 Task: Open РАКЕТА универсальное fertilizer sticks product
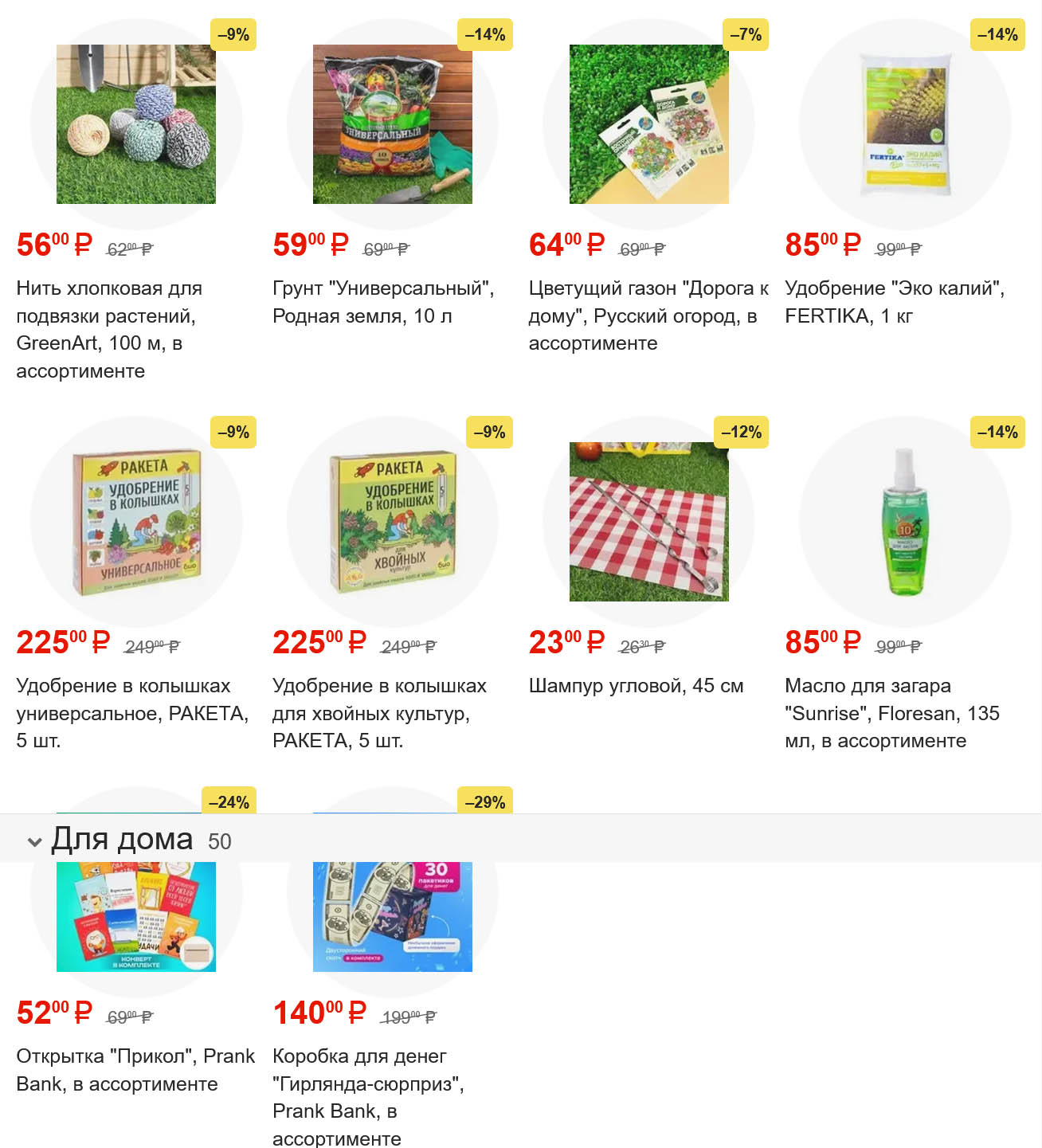(136, 522)
